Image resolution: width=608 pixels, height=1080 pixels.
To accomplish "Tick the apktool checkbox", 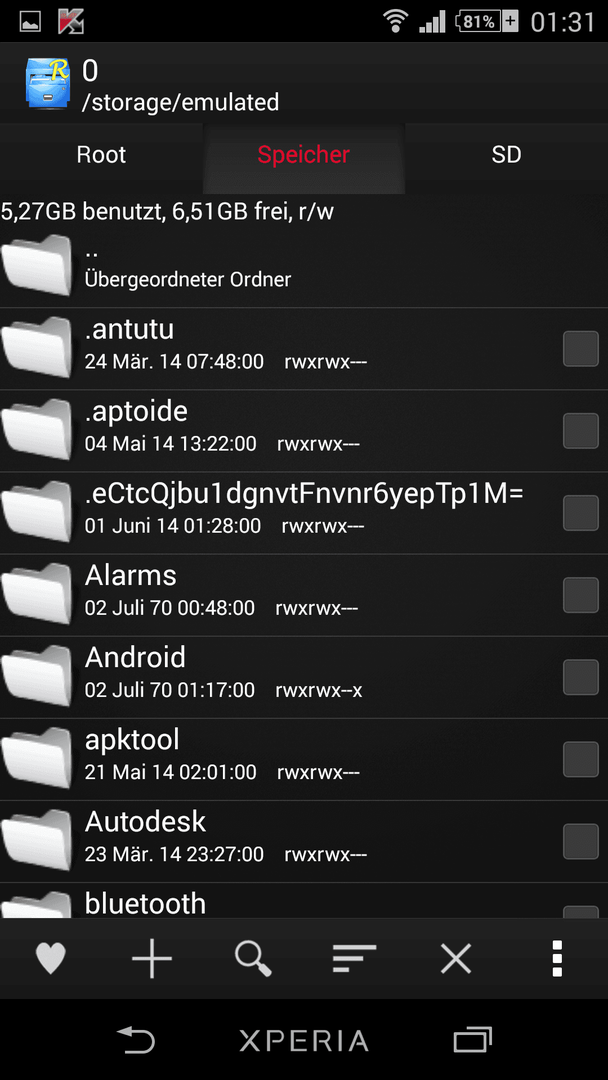I will [x=580, y=759].
